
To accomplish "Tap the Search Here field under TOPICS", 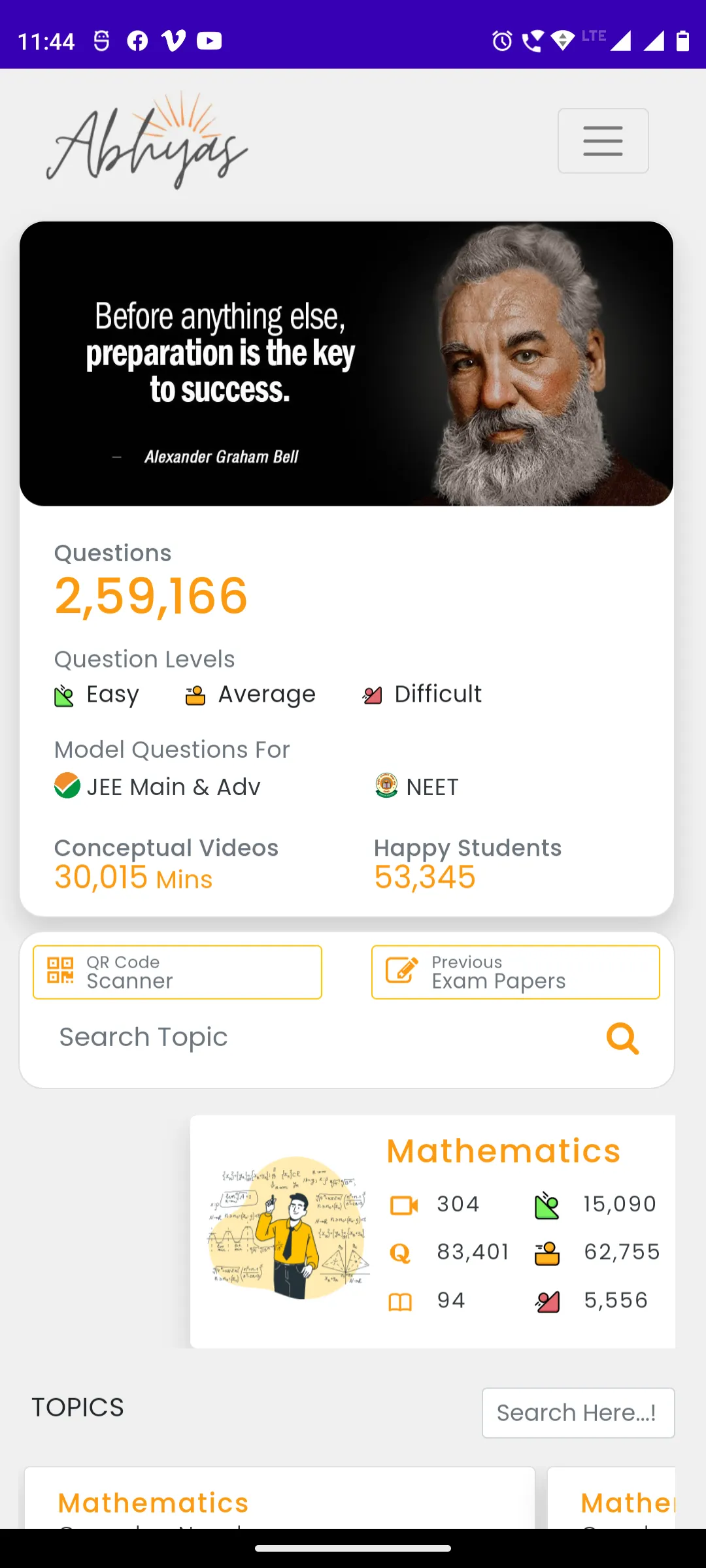I will [577, 1413].
